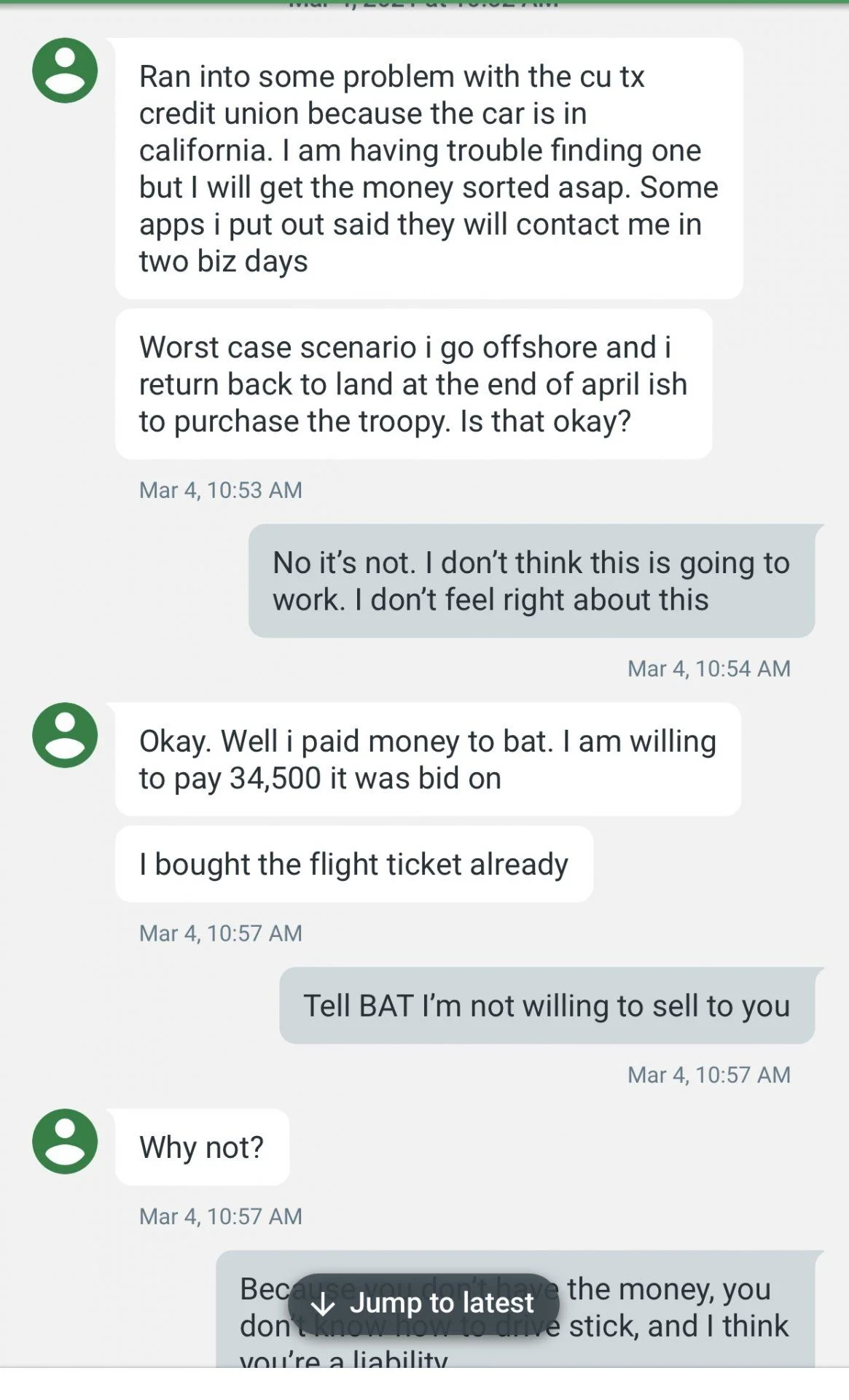Open contact avatar beside "Why not?" message
The width and height of the screenshot is (849, 1400).
(x=65, y=1141)
